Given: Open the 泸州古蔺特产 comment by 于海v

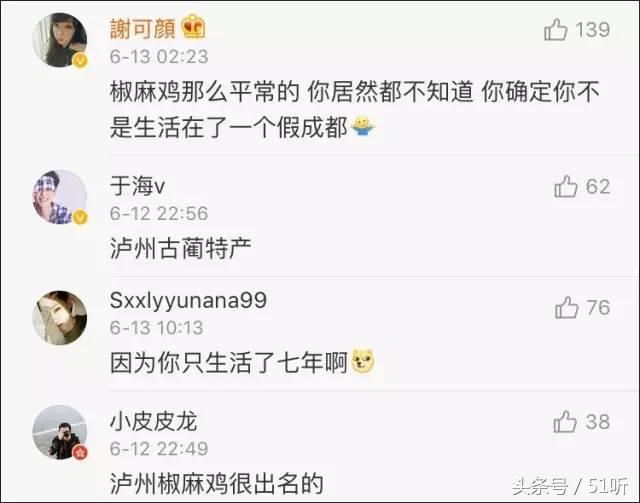Looking at the screenshot, I should (x=179, y=250).
